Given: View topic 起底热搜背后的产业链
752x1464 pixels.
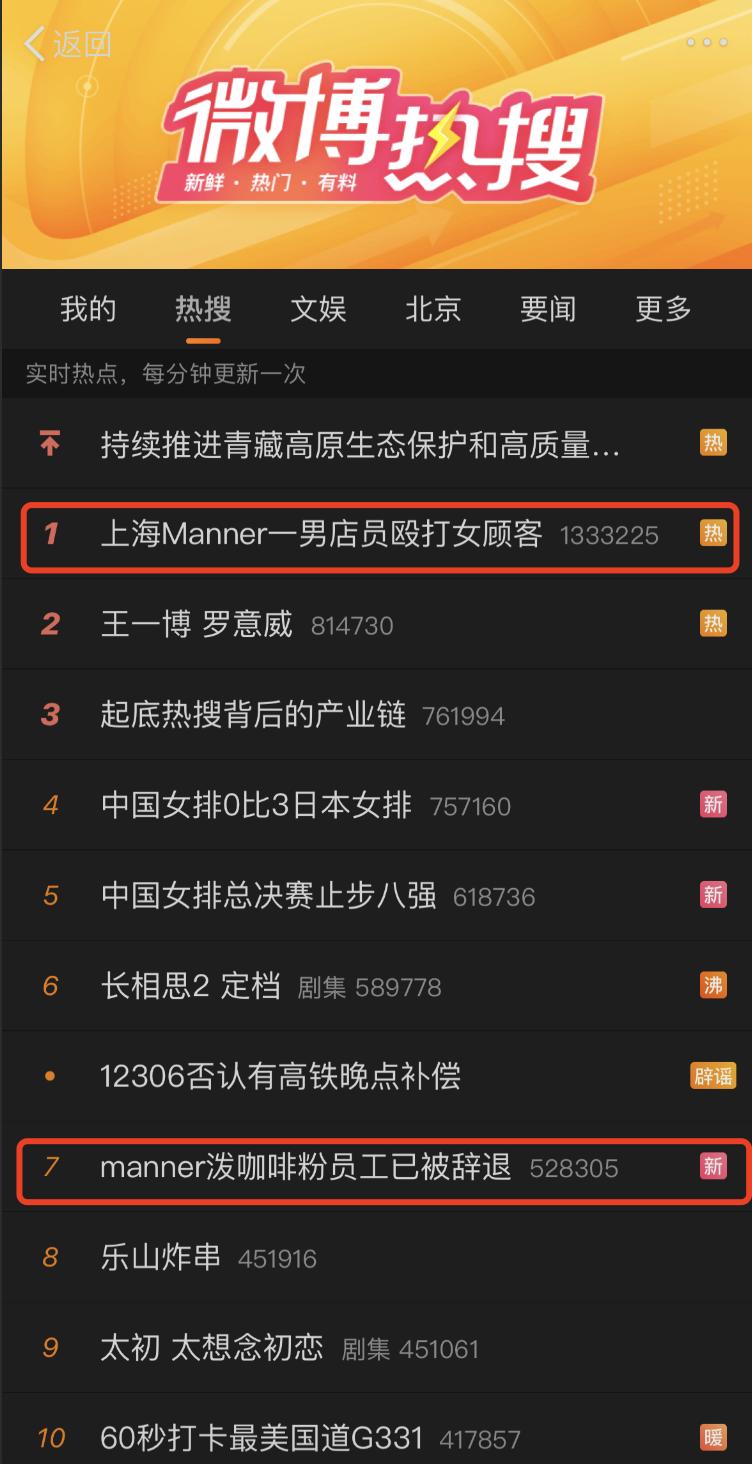Looking at the screenshot, I should (x=253, y=715).
